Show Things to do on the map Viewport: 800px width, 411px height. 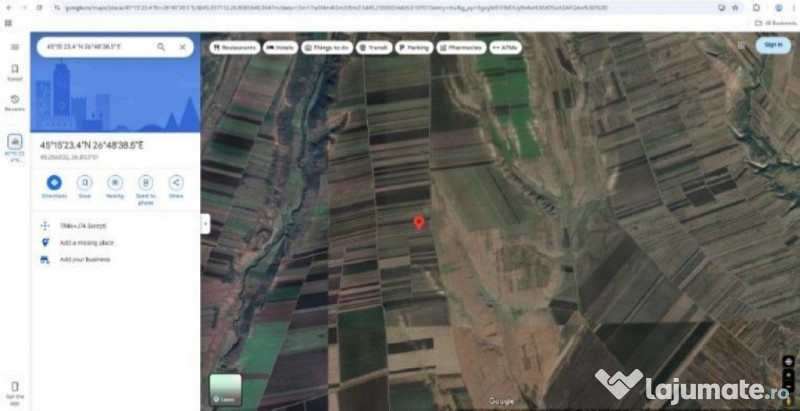326,47
